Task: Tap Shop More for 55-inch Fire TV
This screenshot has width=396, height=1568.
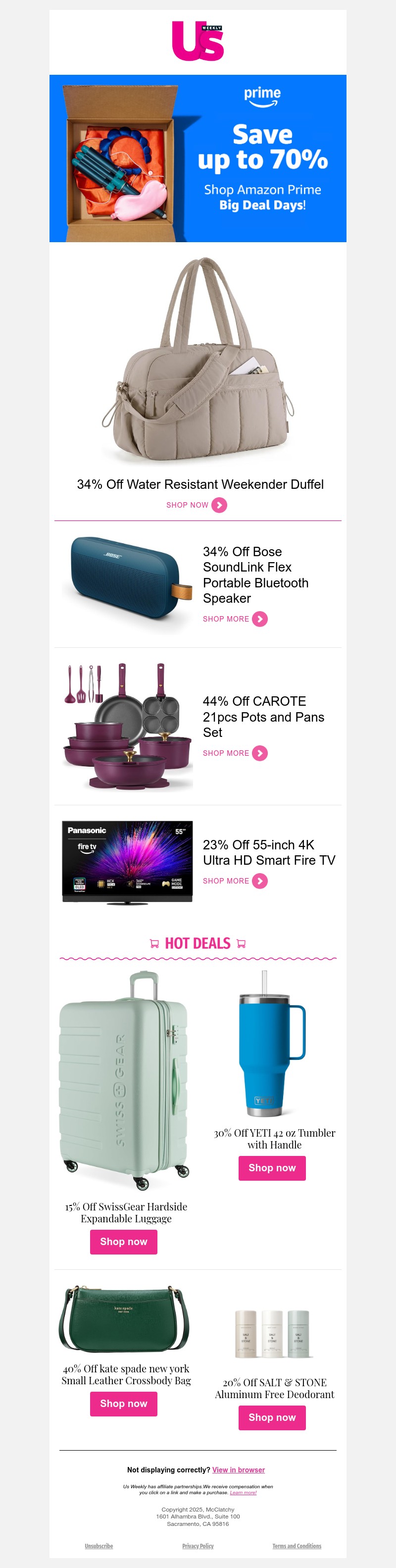Action: point(235,881)
